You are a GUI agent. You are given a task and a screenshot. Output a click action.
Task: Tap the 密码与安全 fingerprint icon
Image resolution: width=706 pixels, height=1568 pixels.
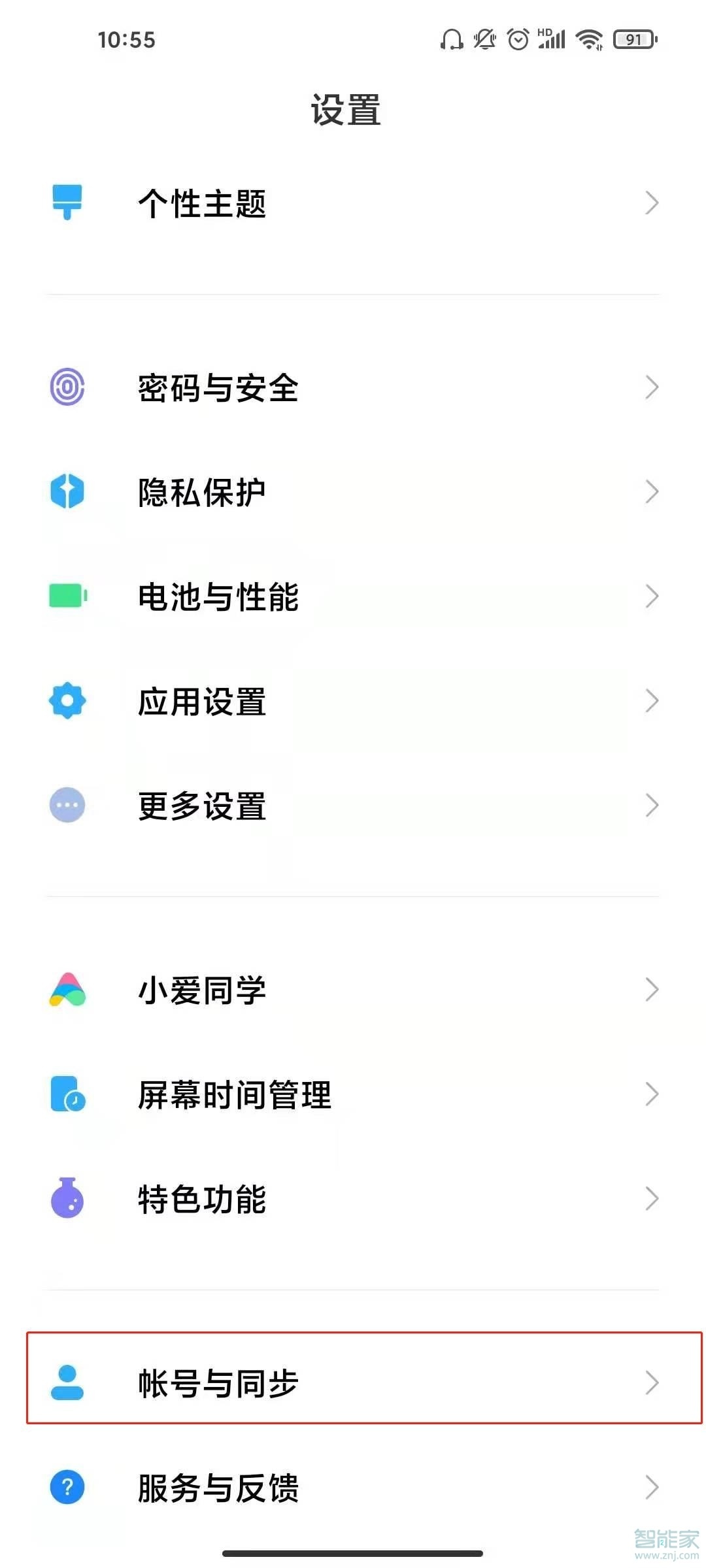point(67,387)
